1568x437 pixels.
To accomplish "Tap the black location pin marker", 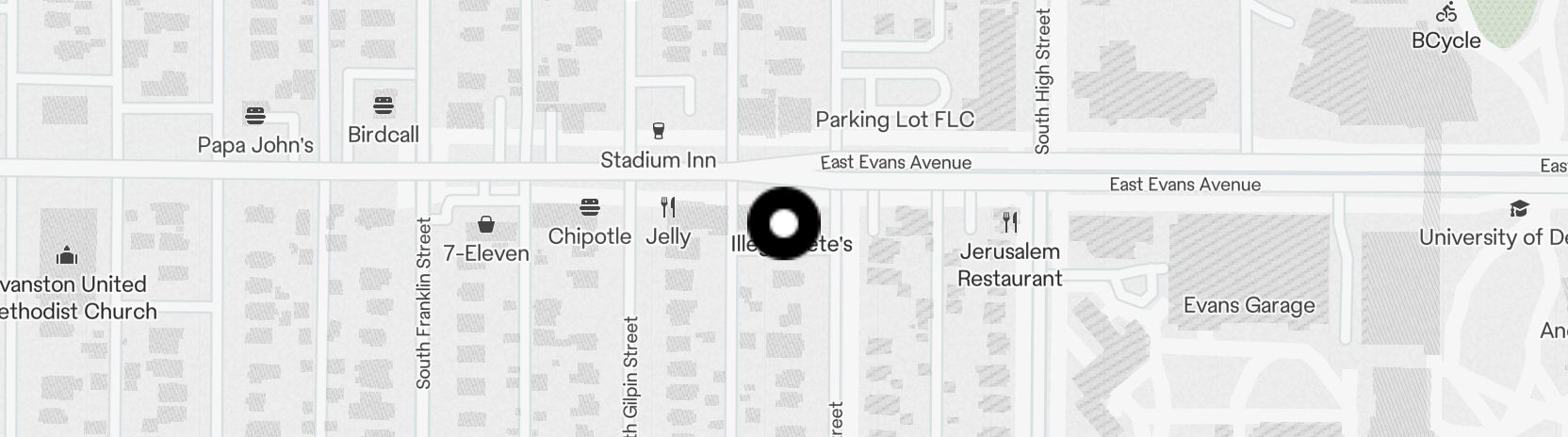I will click(783, 223).
